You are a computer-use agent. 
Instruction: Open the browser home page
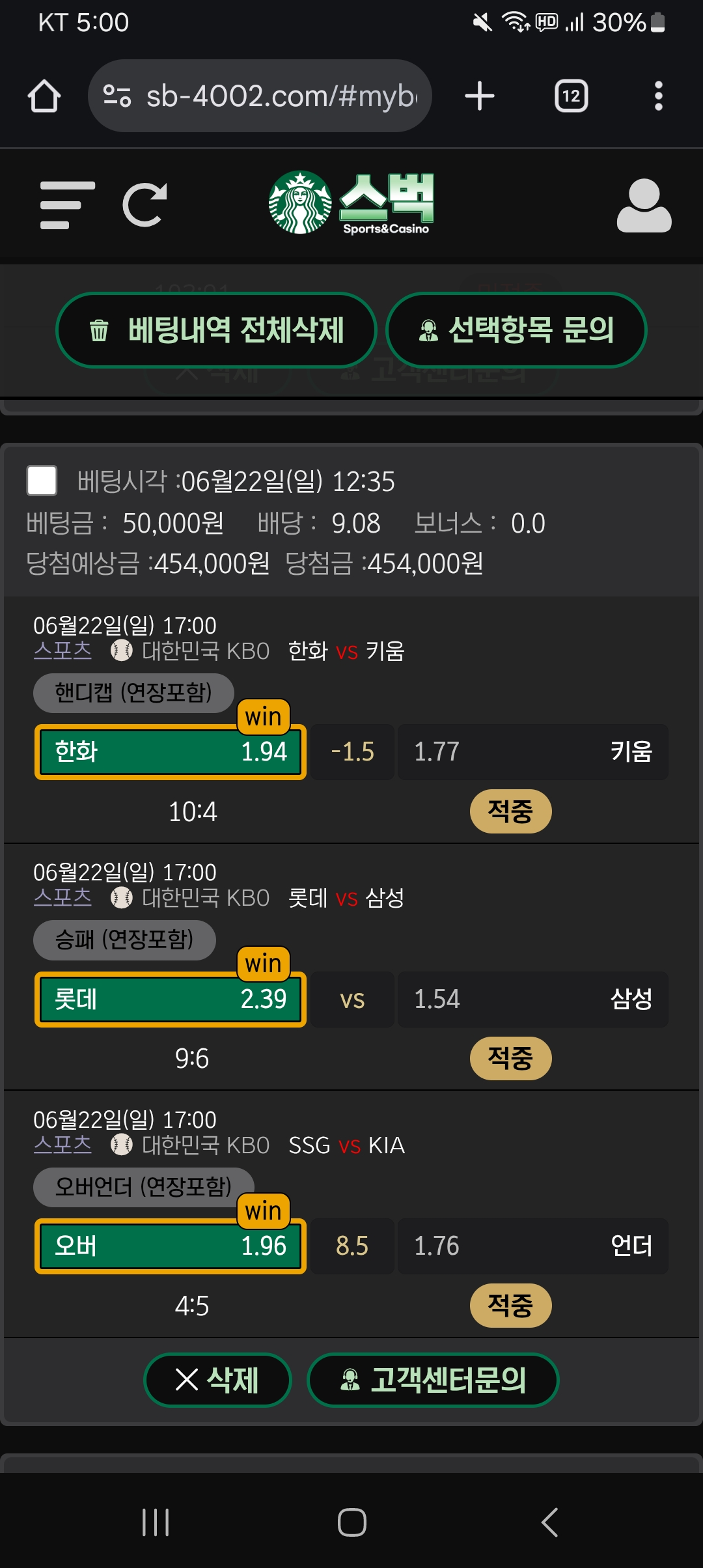pyautogui.click(x=44, y=96)
